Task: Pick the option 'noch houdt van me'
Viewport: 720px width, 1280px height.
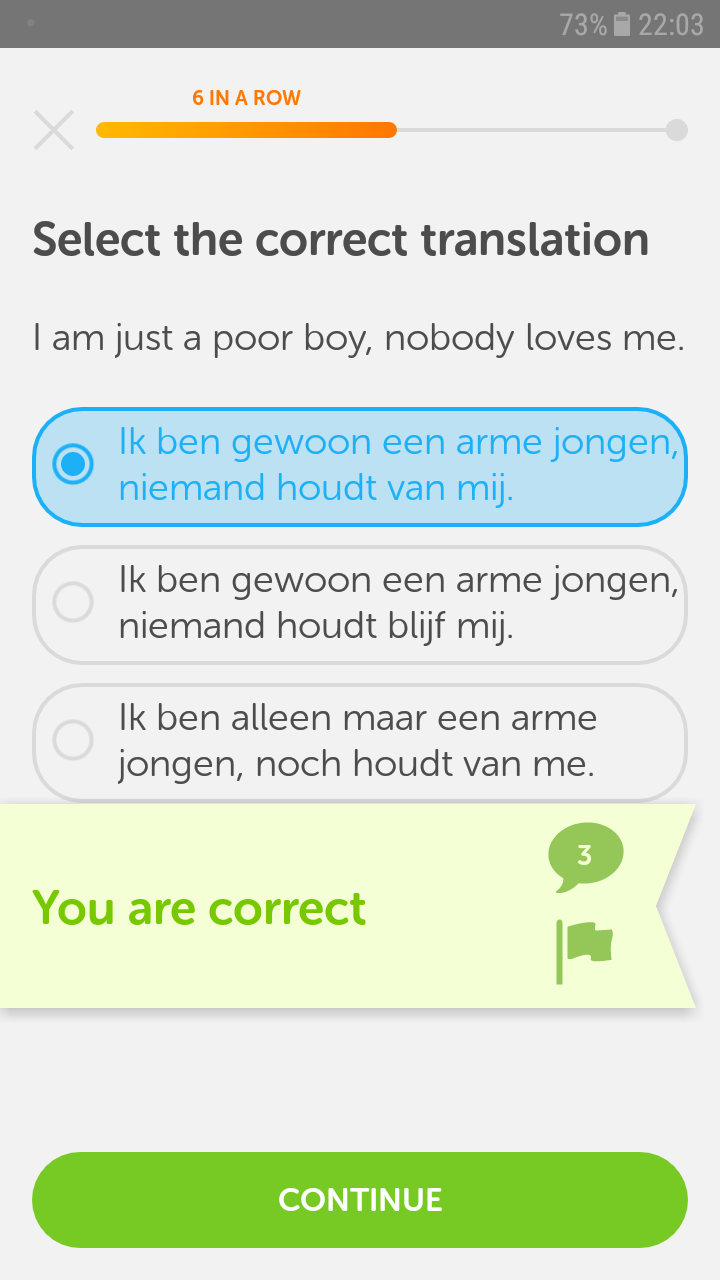Action: click(x=360, y=742)
